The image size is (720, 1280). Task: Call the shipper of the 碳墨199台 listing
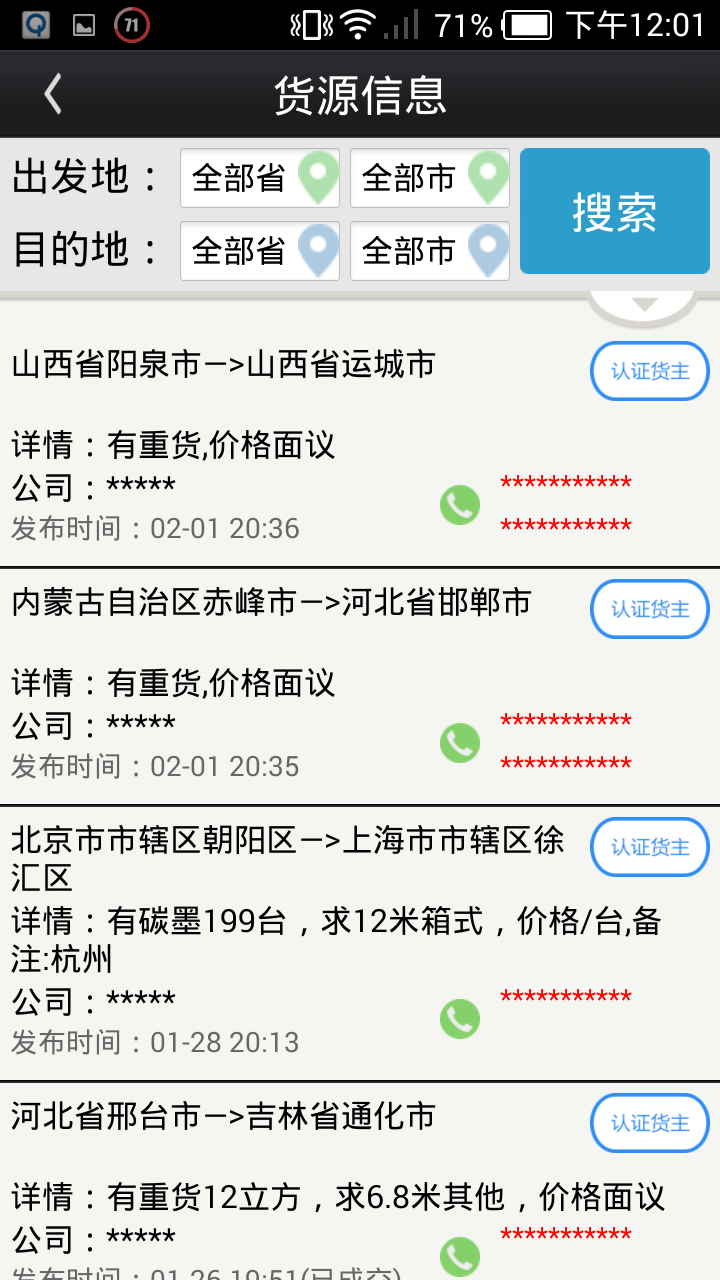tap(460, 1019)
